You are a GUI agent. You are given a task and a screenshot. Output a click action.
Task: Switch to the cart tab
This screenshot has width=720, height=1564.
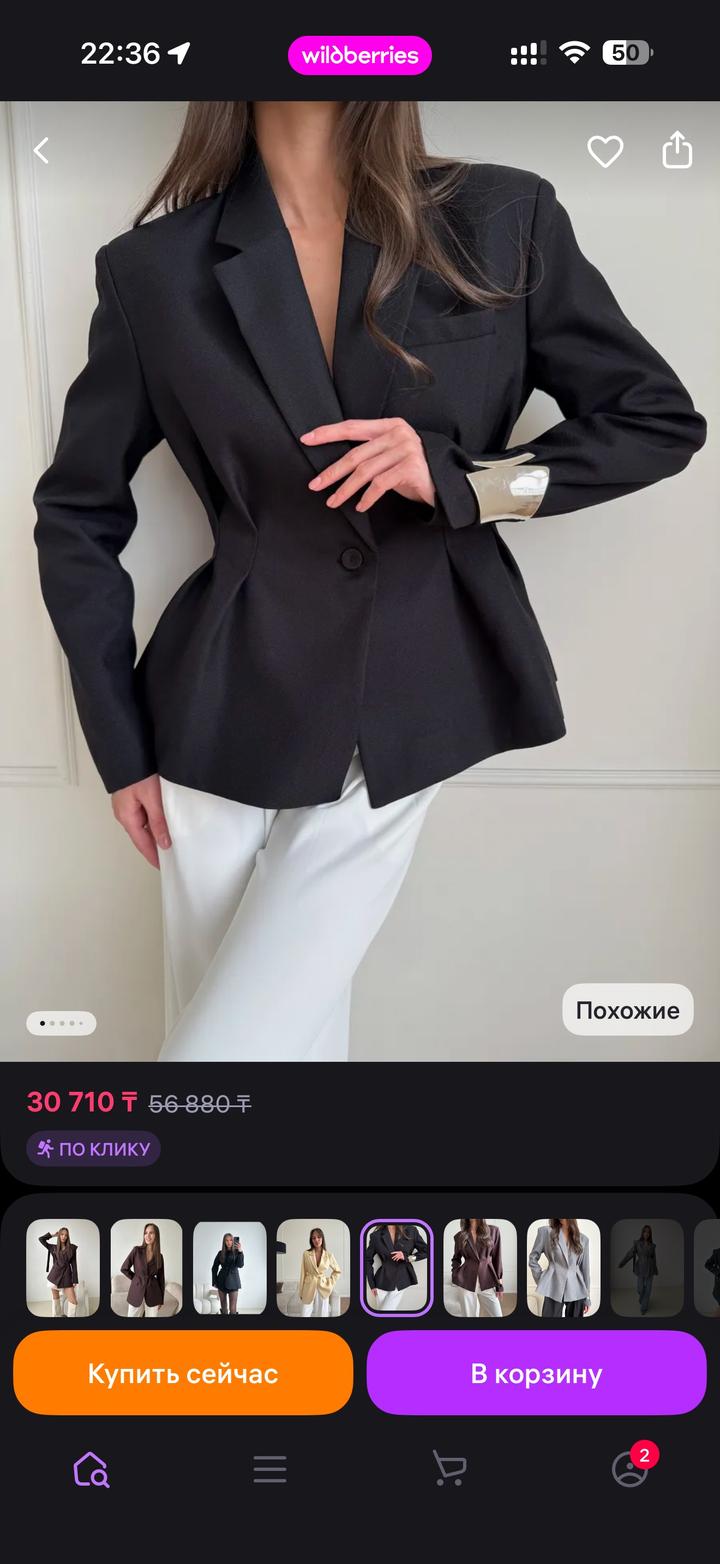point(449,1469)
